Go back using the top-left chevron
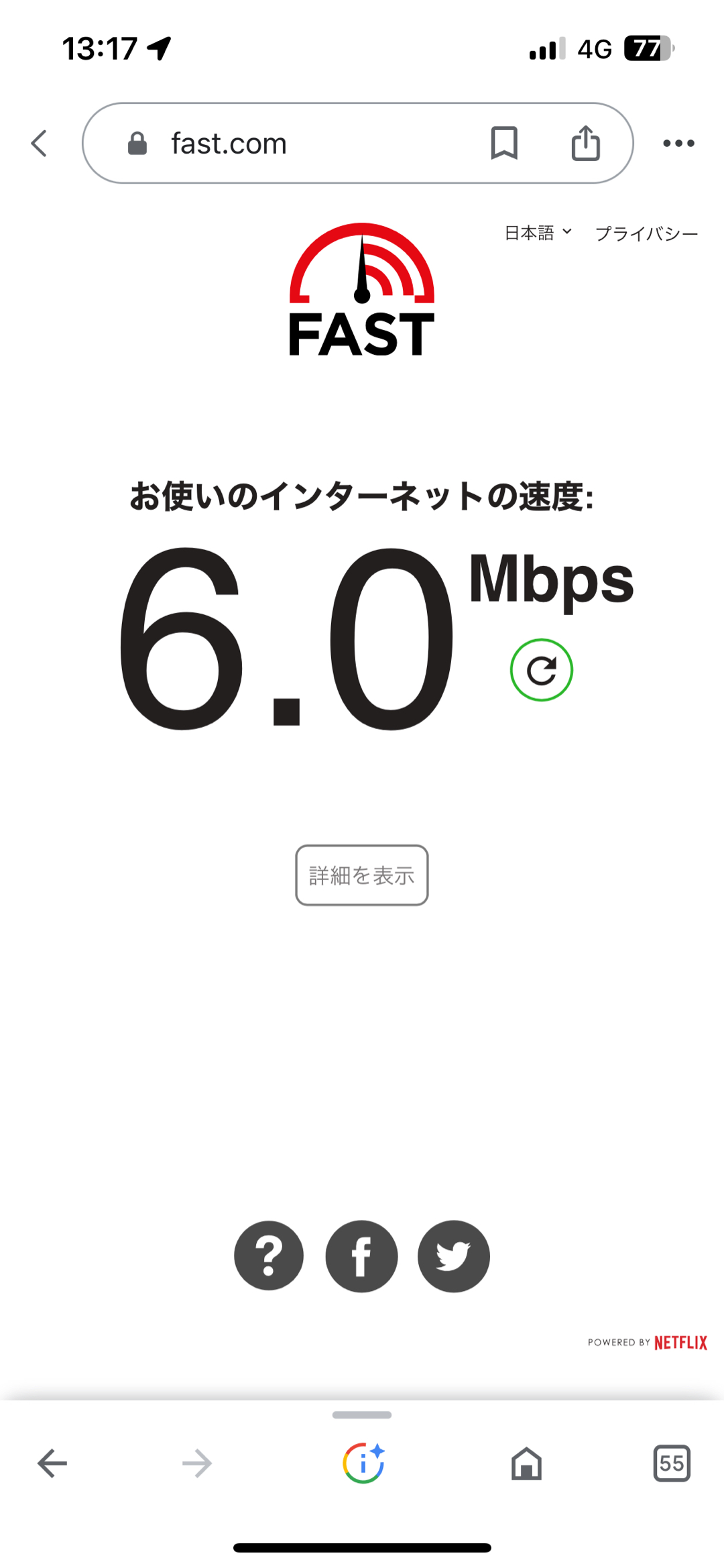The height and width of the screenshot is (1568, 724). [40, 143]
